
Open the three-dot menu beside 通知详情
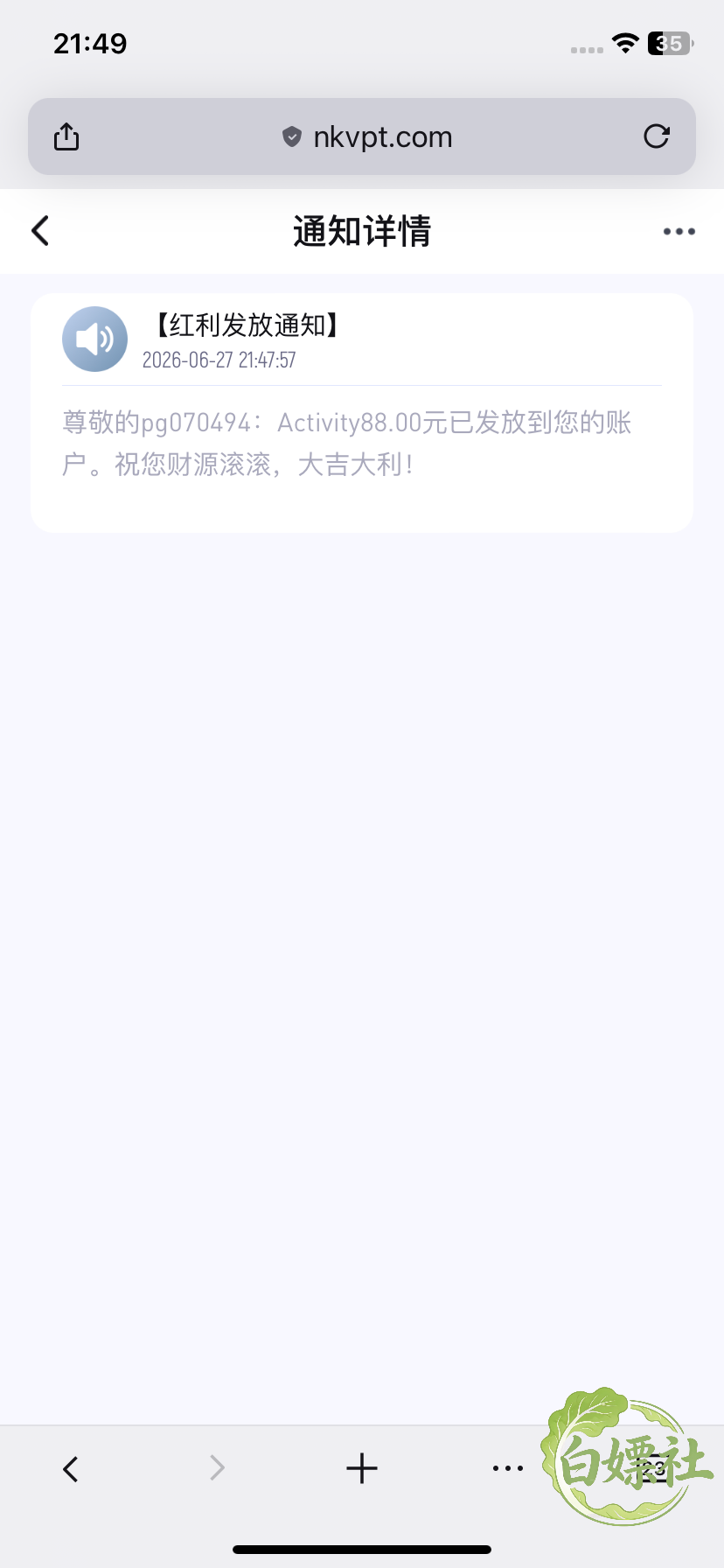[x=679, y=232]
